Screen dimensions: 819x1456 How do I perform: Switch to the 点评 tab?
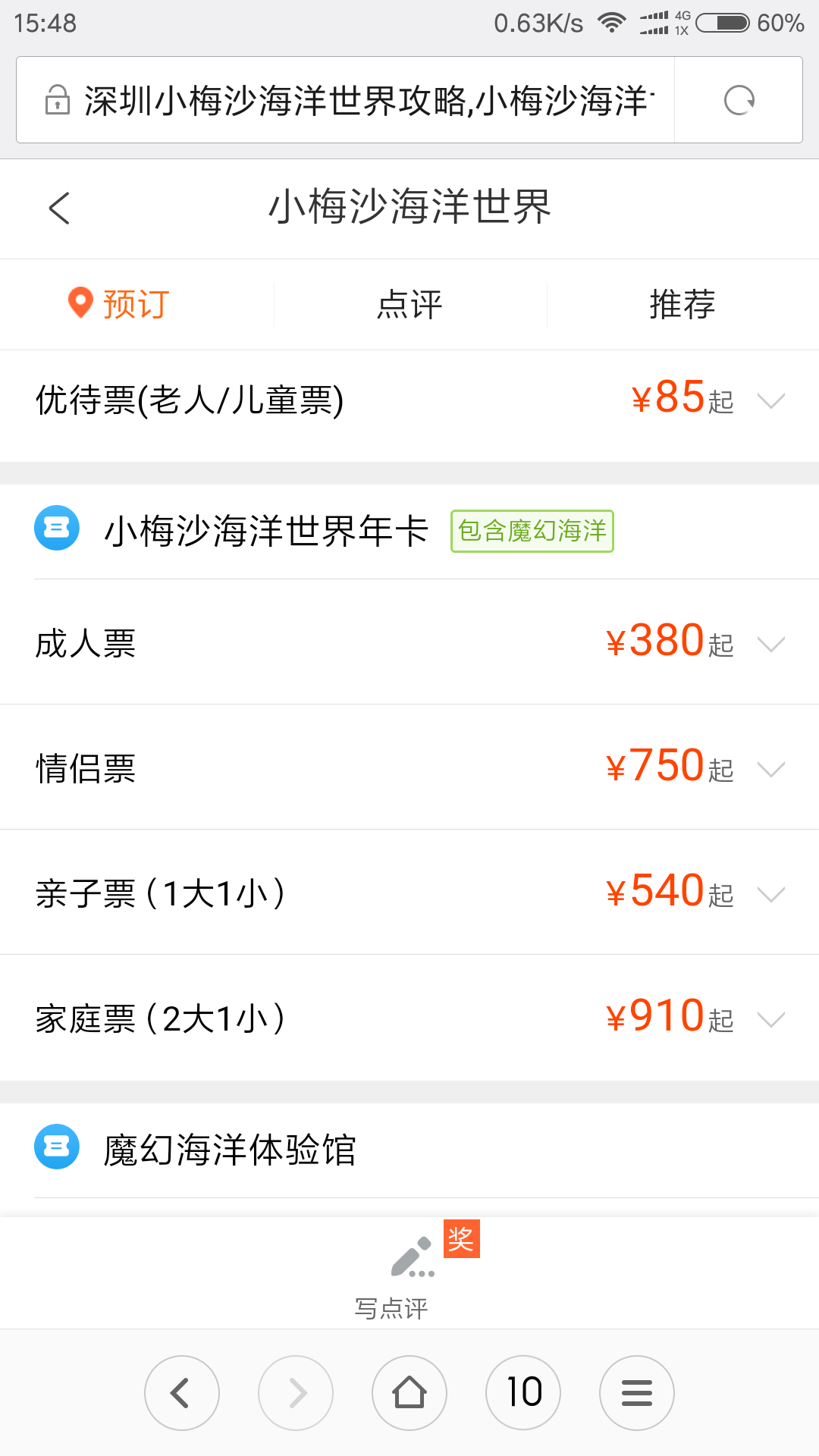(x=409, y=304)
